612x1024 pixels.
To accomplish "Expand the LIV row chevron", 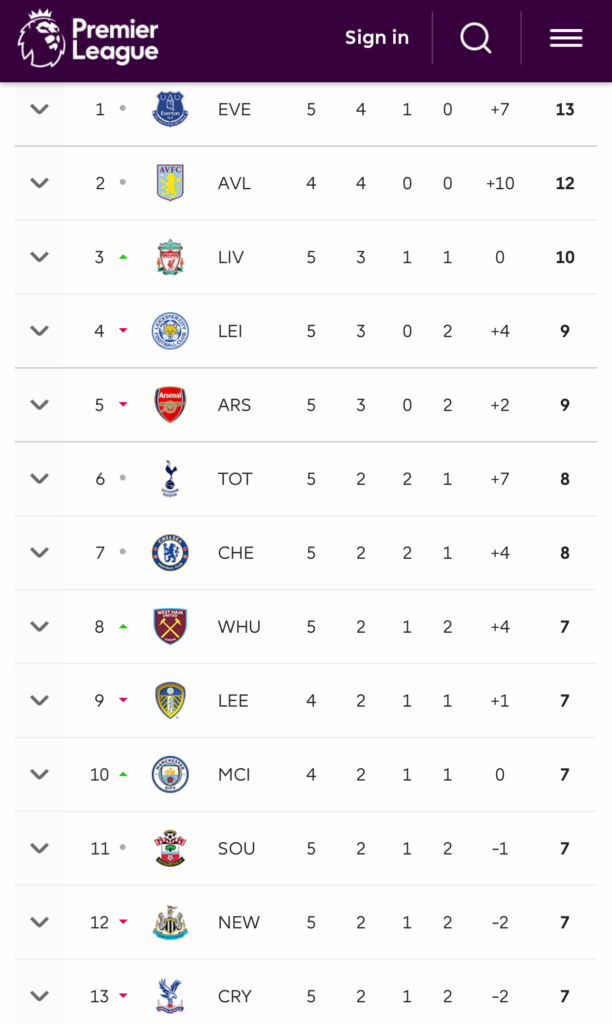I will pyautogui.click(x=40, y=257).
